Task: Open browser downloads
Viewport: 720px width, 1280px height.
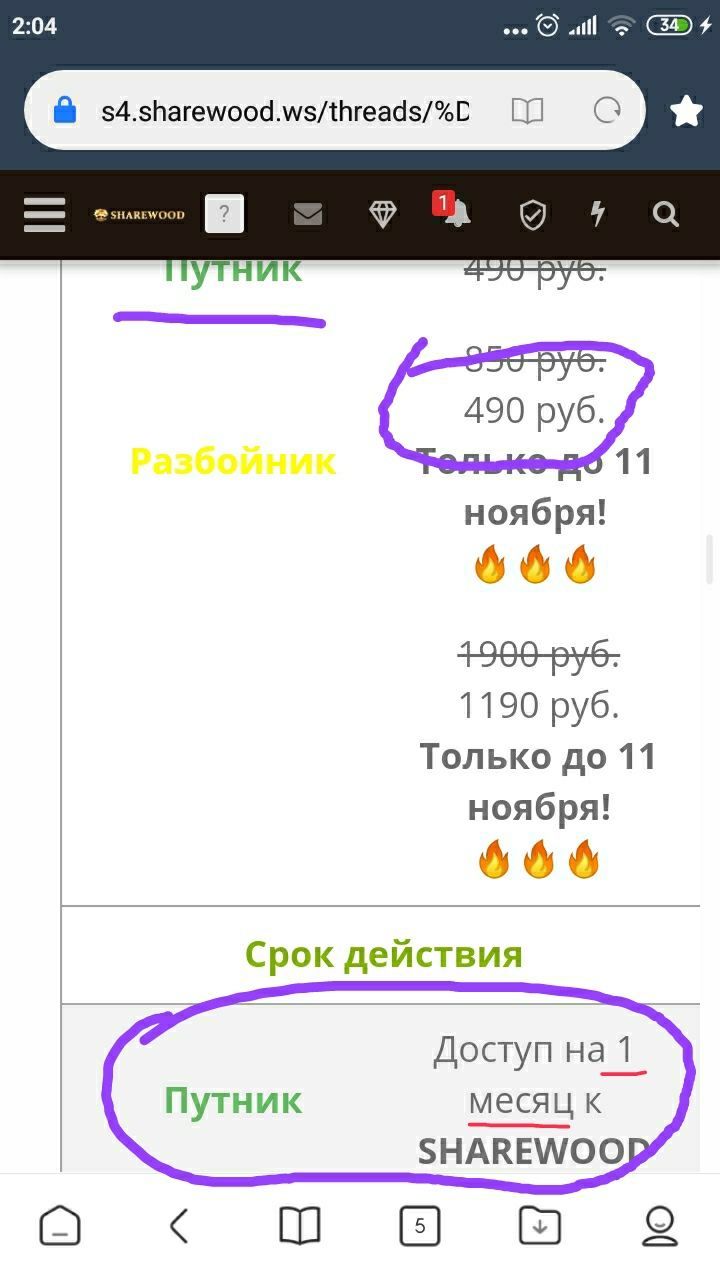Action: tap(540, 1225)
